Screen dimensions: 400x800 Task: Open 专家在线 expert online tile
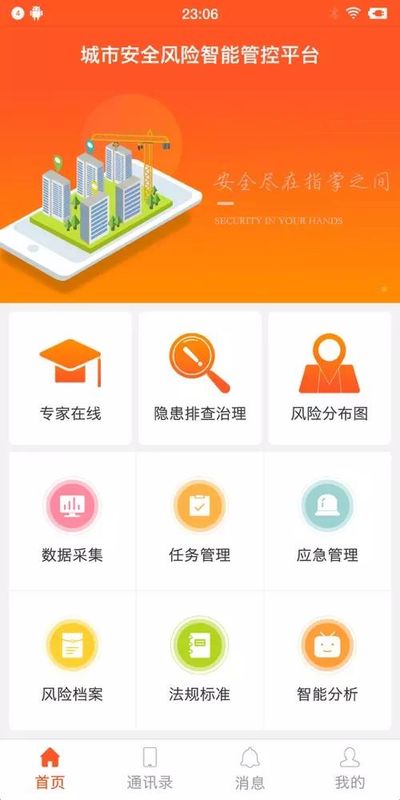point(70,379)
